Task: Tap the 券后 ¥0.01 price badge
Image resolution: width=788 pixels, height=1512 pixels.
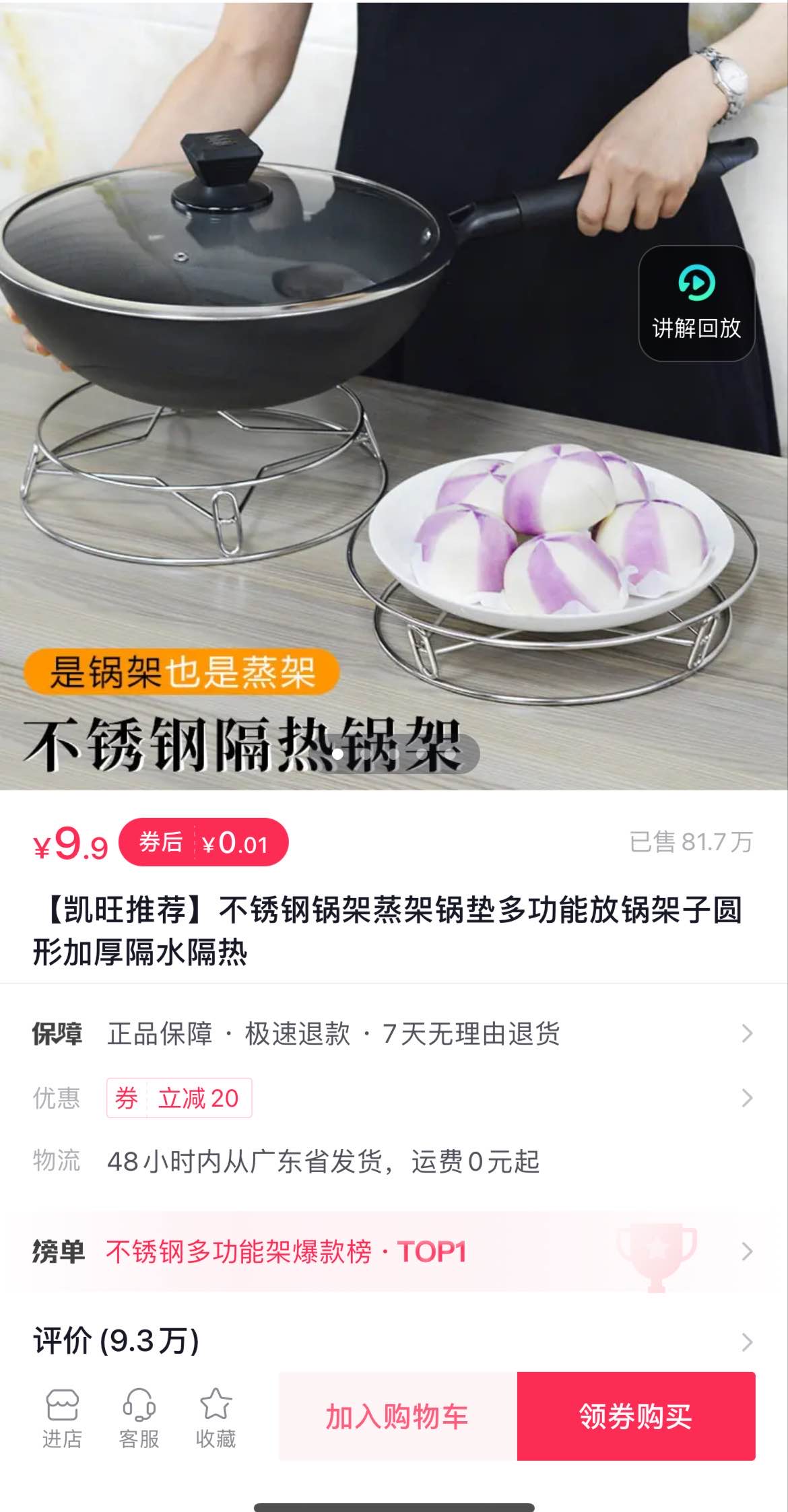Action: (x=203, y=842)
